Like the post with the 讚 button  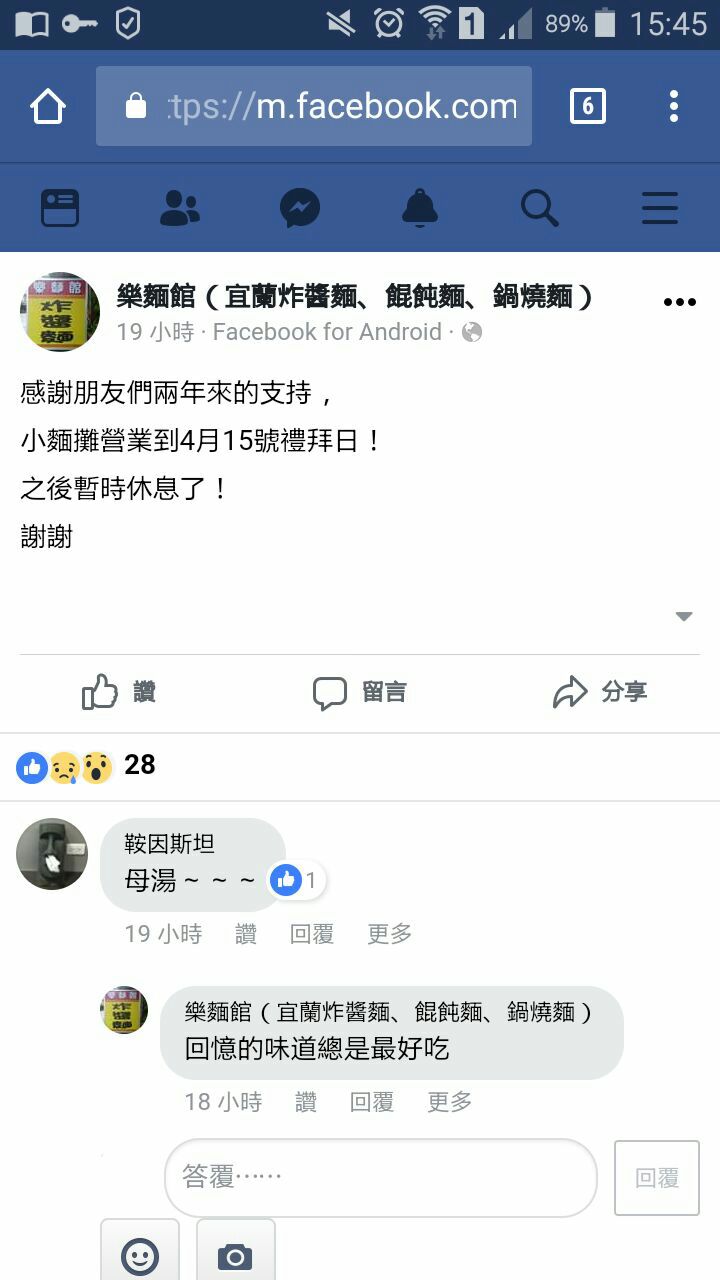click(x=119, y=692)
